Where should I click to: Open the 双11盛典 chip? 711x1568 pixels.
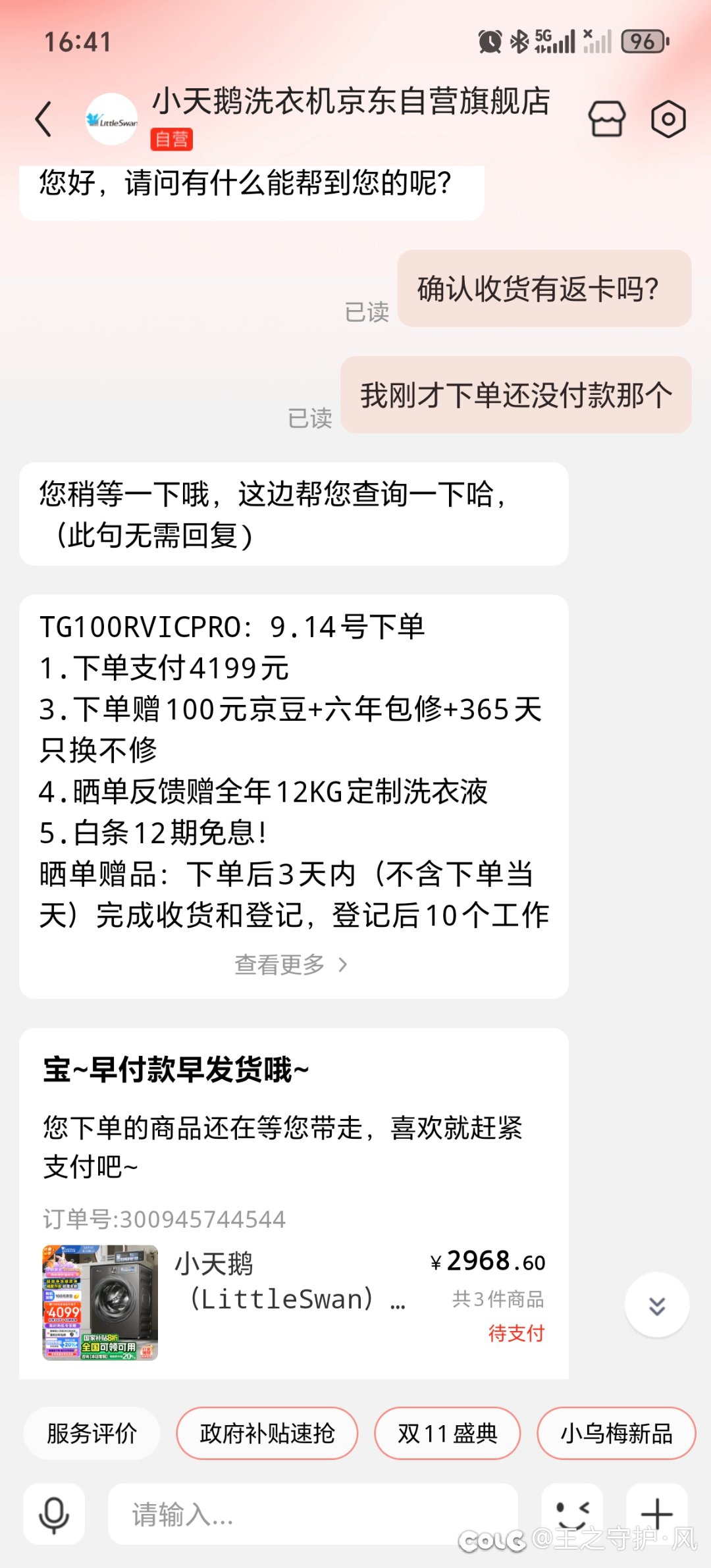click(448, 1433)
